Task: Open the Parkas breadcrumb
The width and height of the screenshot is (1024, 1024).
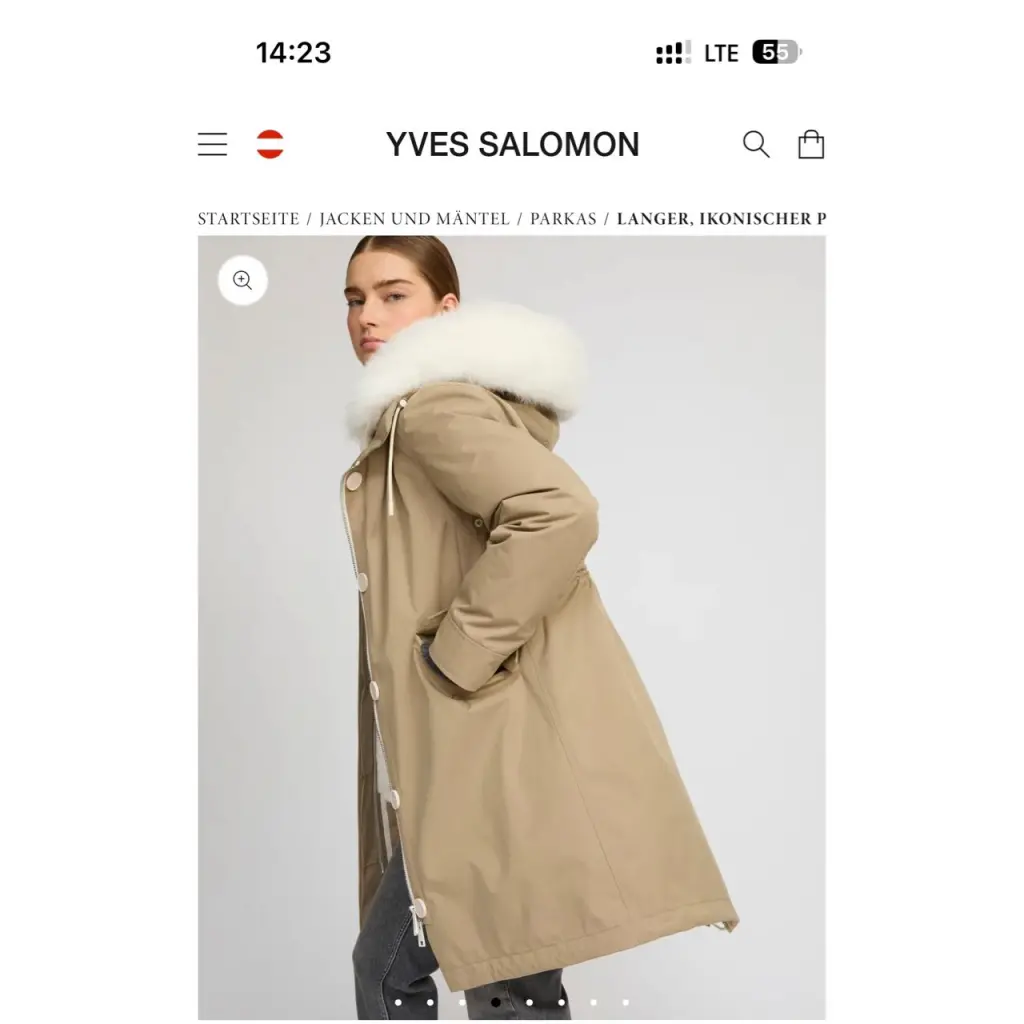Action: pos(563,219)
